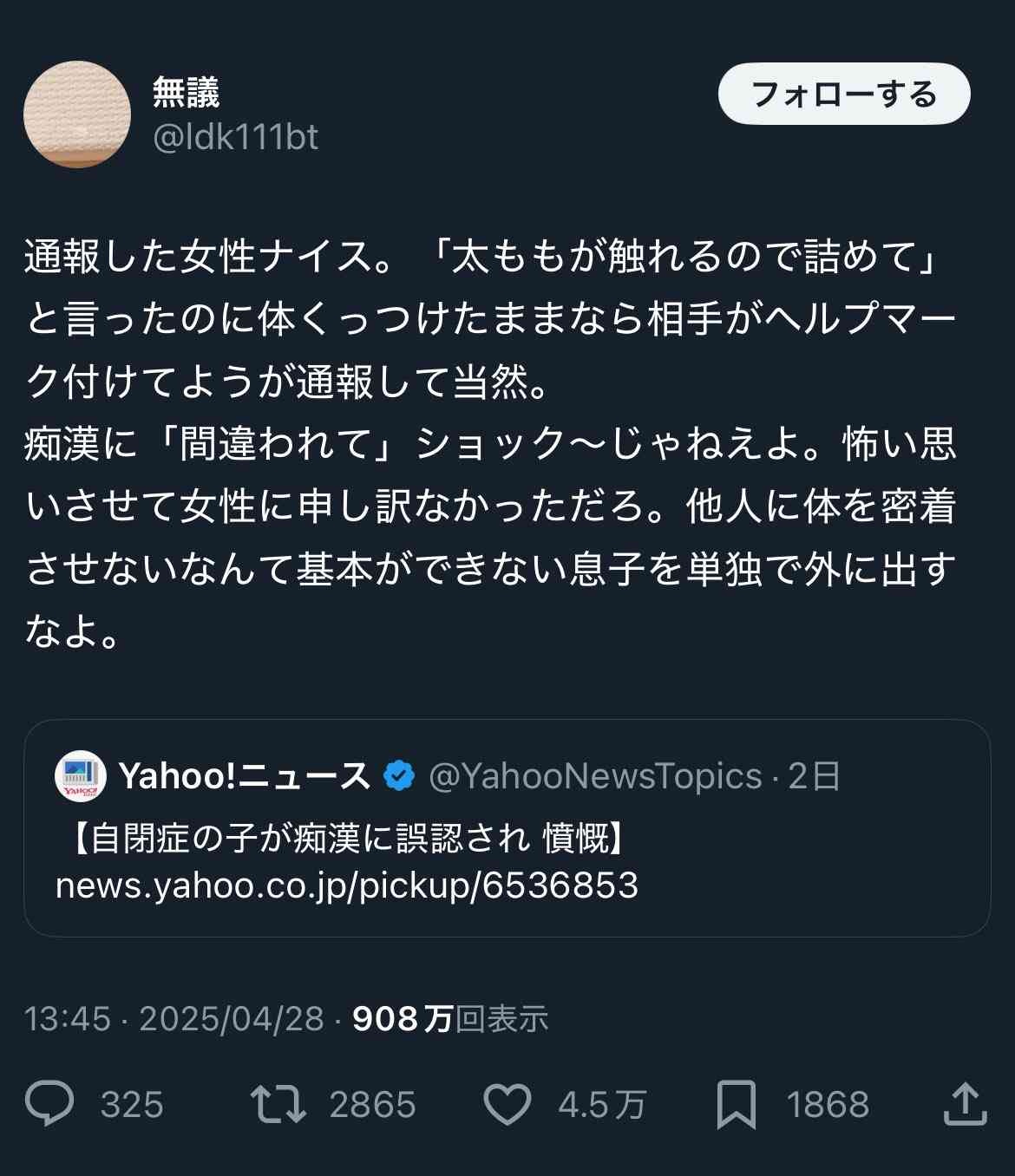The width and height of the screenshot is (1015, 1176).
Task: Share this post via upload icon
Action: 965,1104
